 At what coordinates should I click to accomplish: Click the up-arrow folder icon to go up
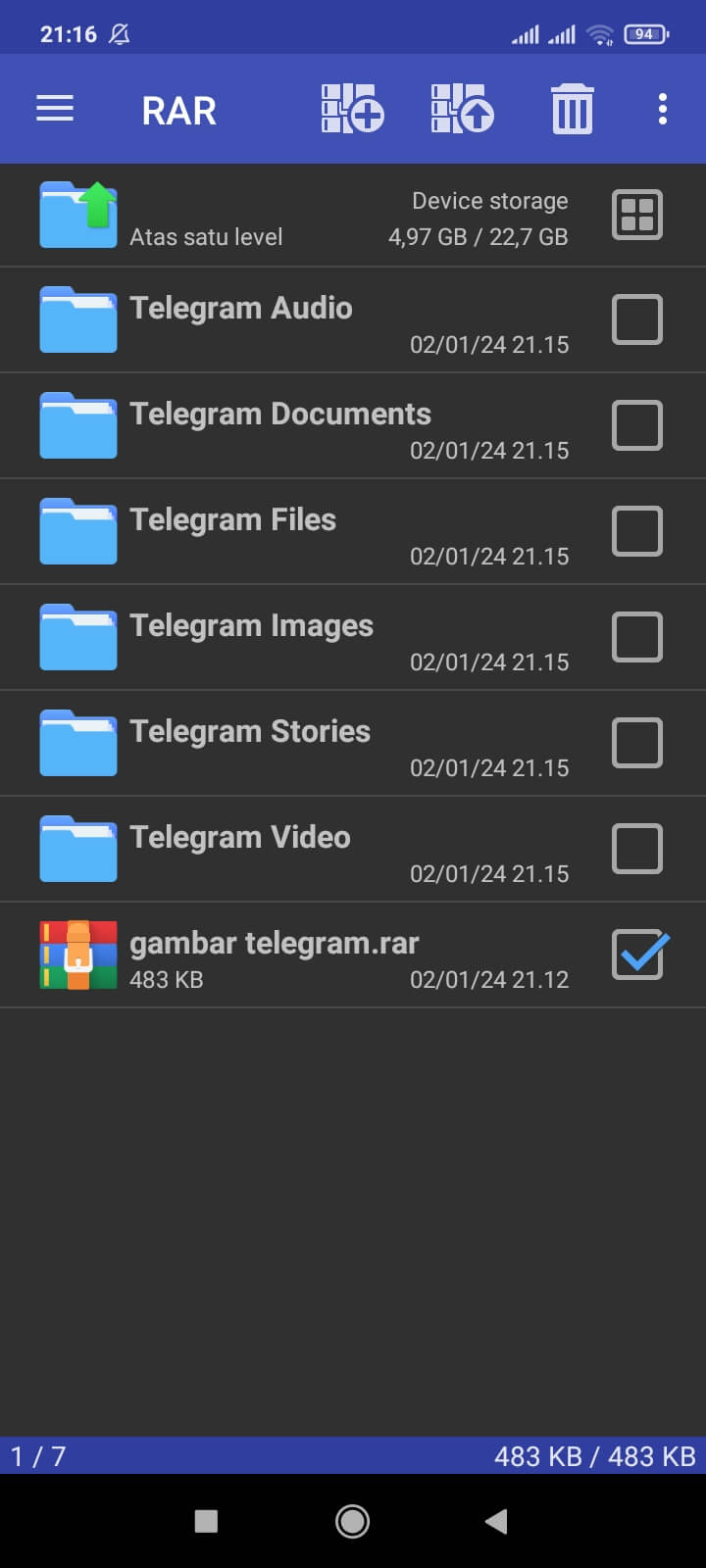click(77, 214)
